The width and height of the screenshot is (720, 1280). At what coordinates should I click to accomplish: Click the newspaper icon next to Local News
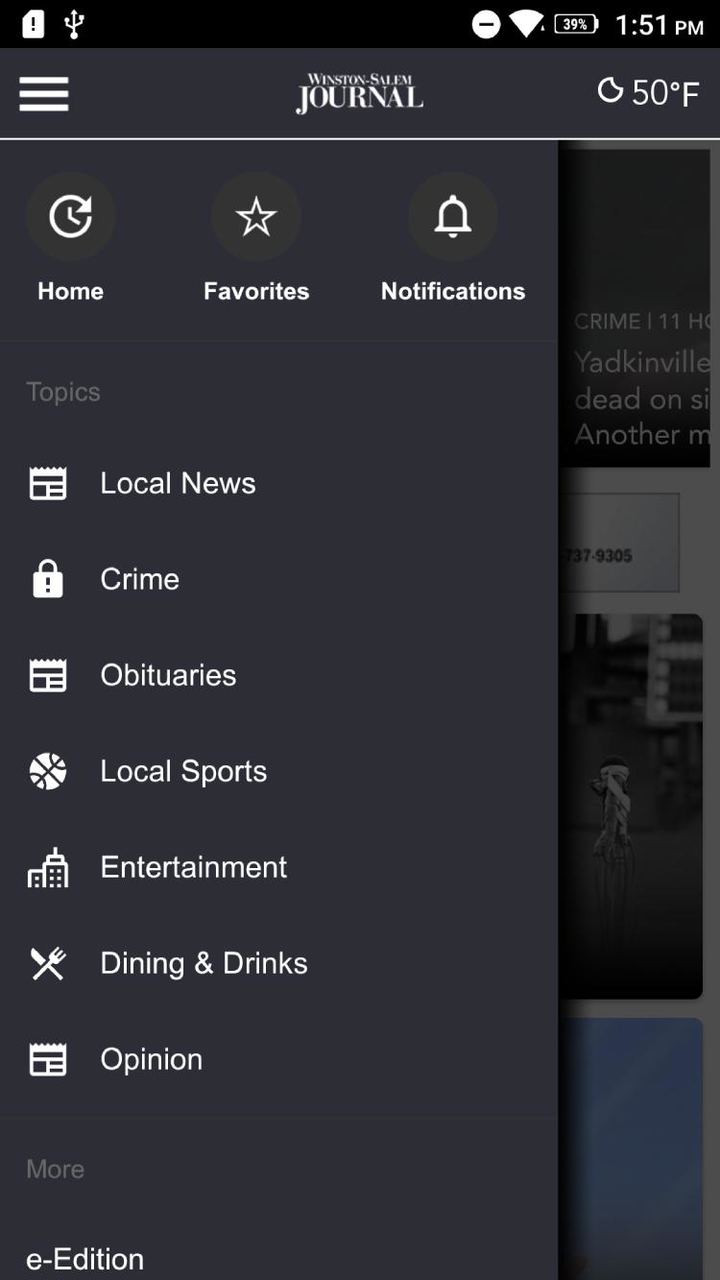[47, 482]
